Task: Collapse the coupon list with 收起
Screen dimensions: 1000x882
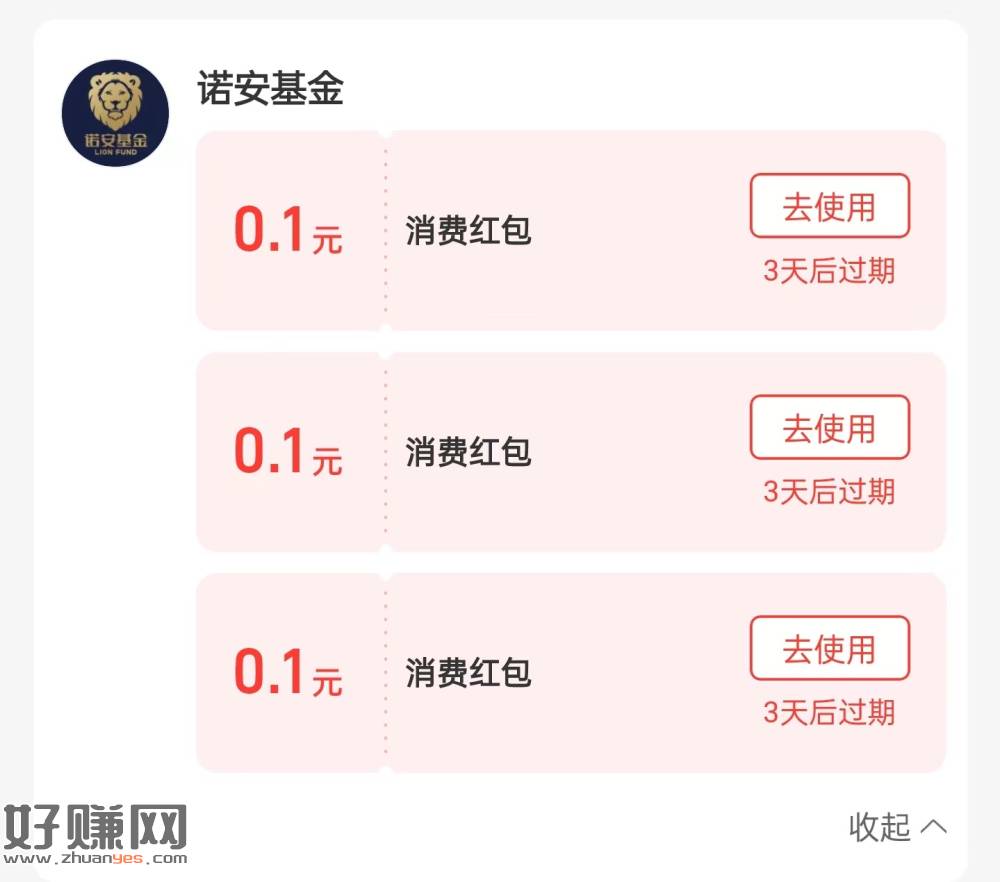Action: click(x=896, y=827)
